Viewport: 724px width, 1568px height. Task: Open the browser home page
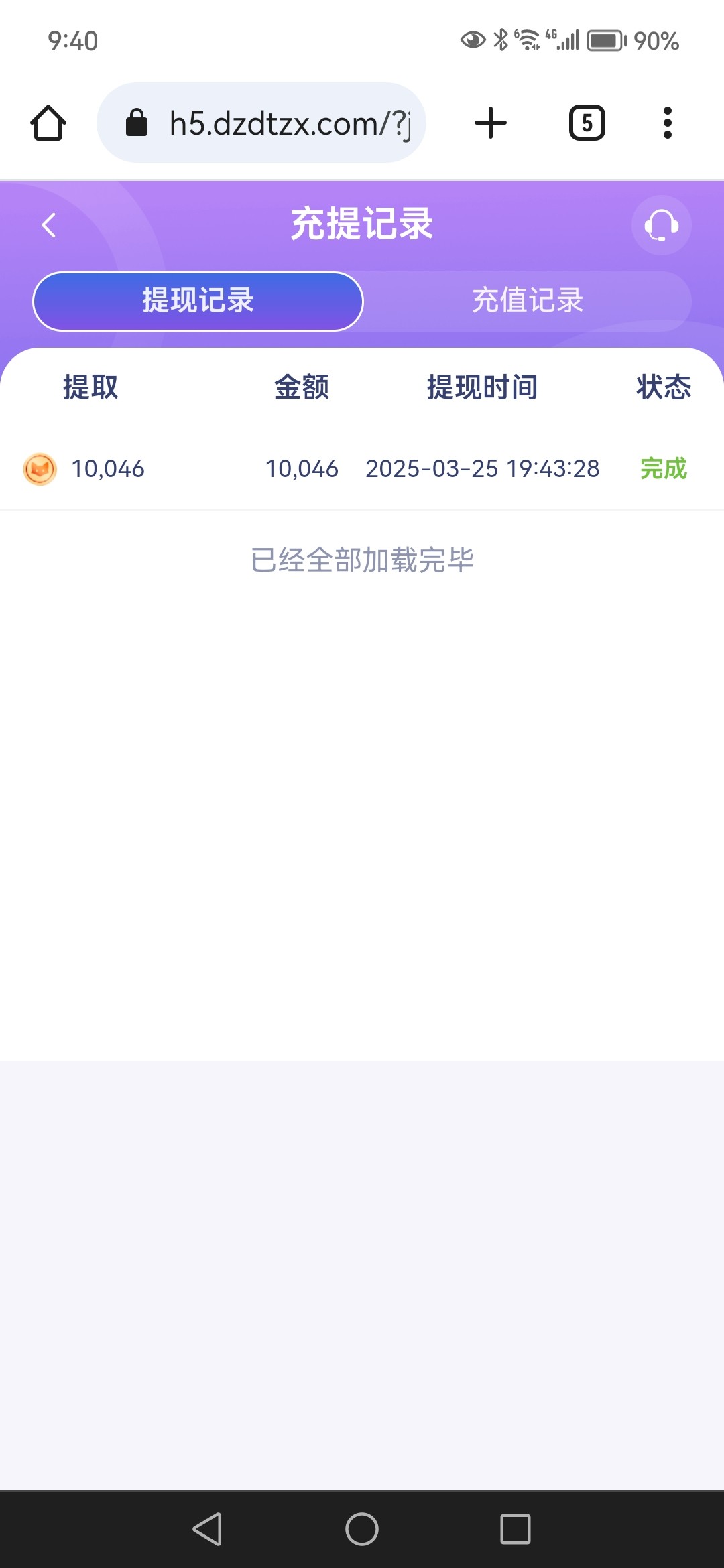[x=48, y=123]
